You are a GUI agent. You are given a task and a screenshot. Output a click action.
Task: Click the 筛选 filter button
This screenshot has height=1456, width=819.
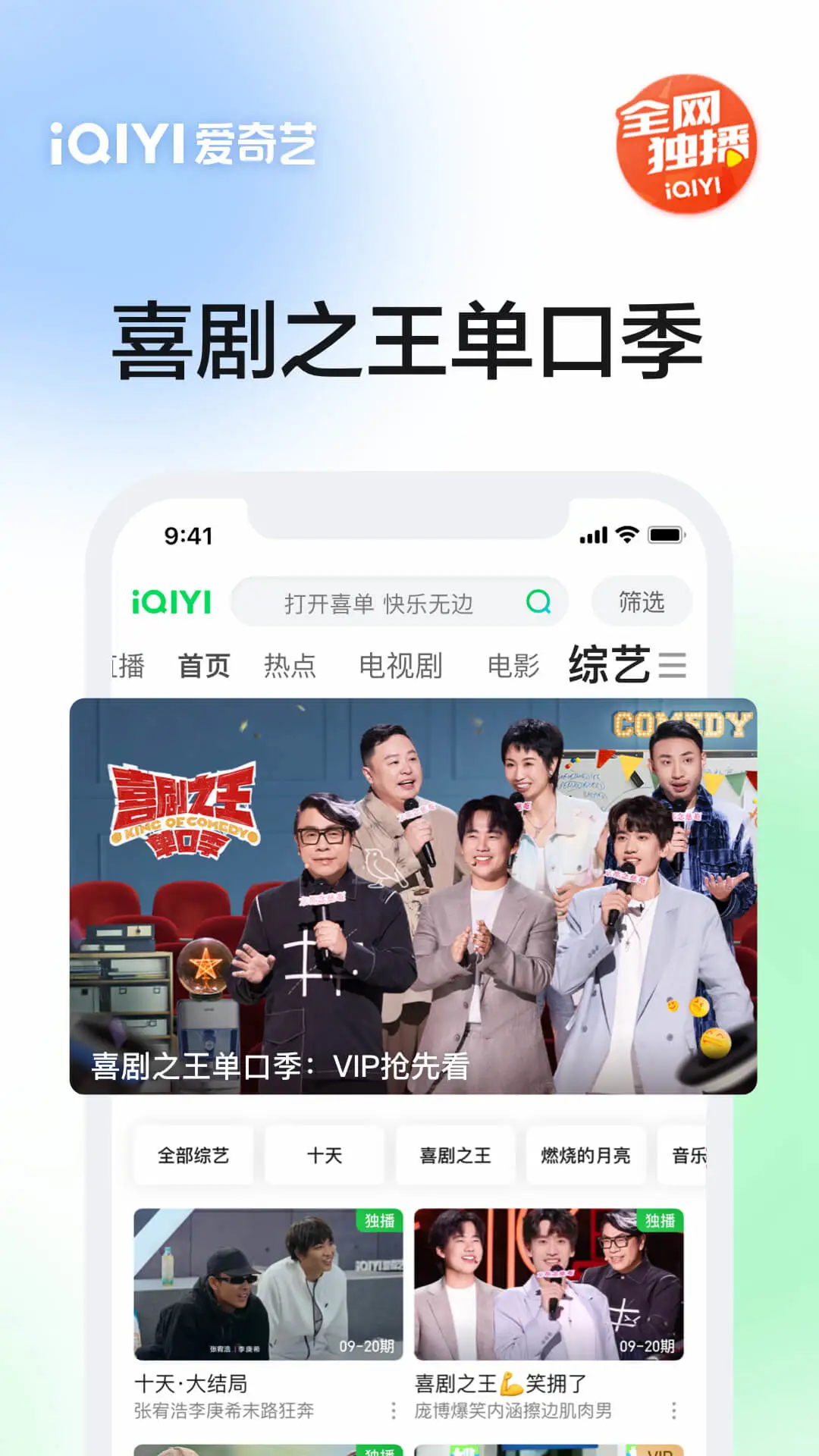pos(641,601)
